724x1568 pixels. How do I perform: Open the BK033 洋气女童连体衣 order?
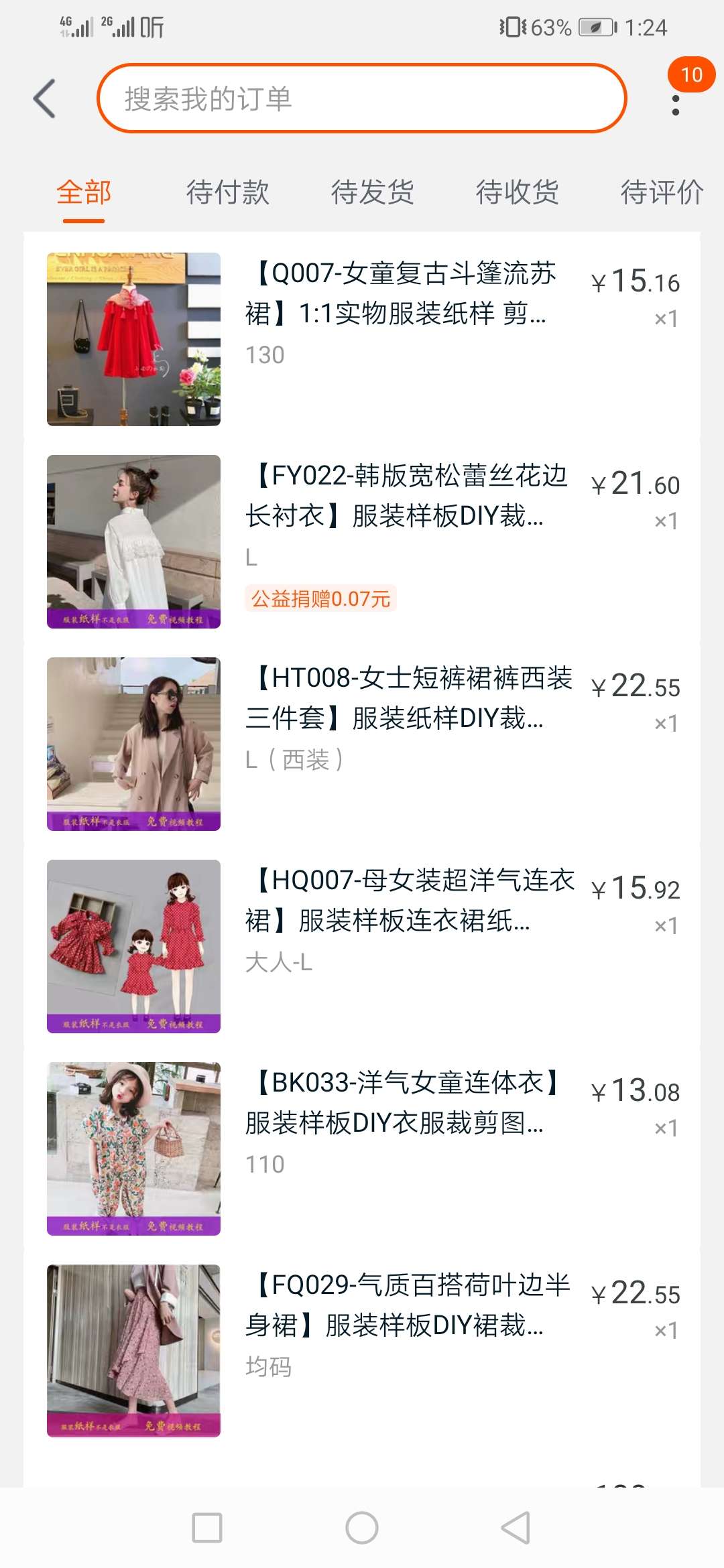click(x=362, y=1149)
